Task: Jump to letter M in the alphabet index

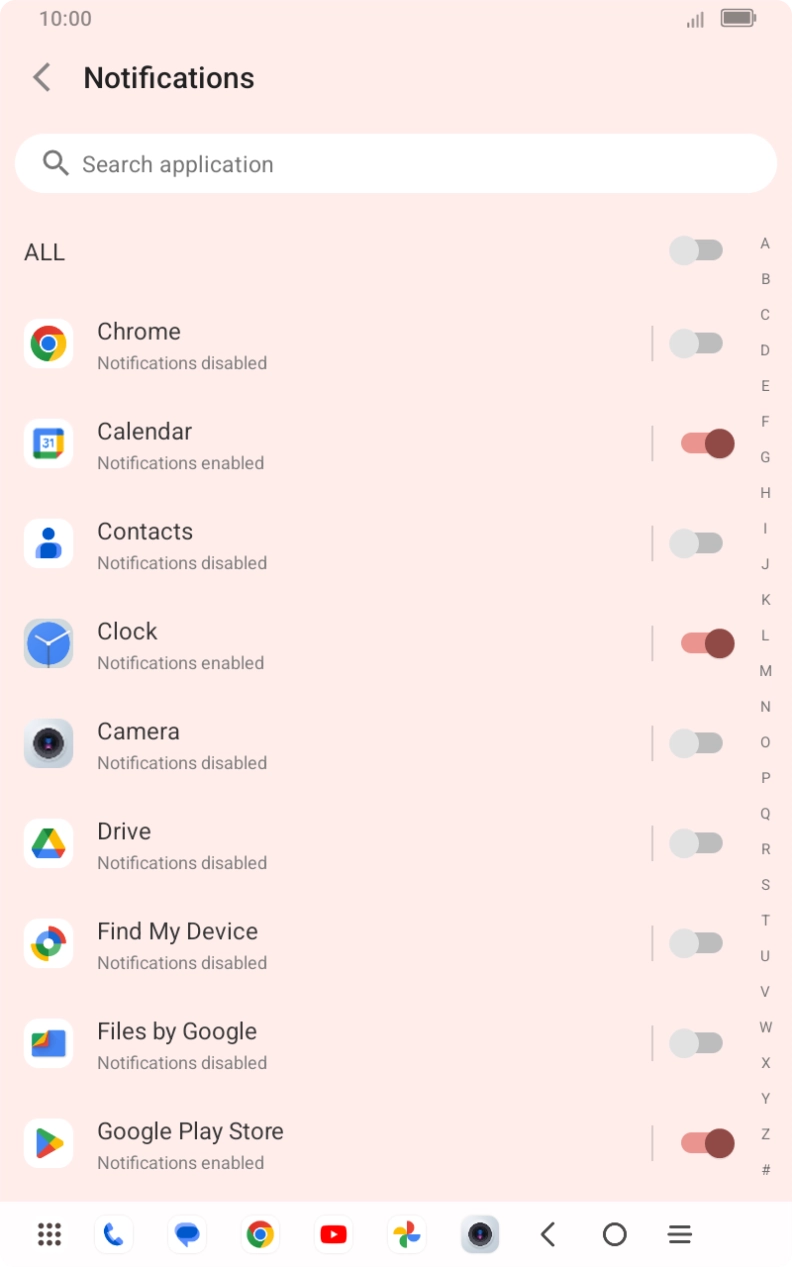Action: pos(765,671)
